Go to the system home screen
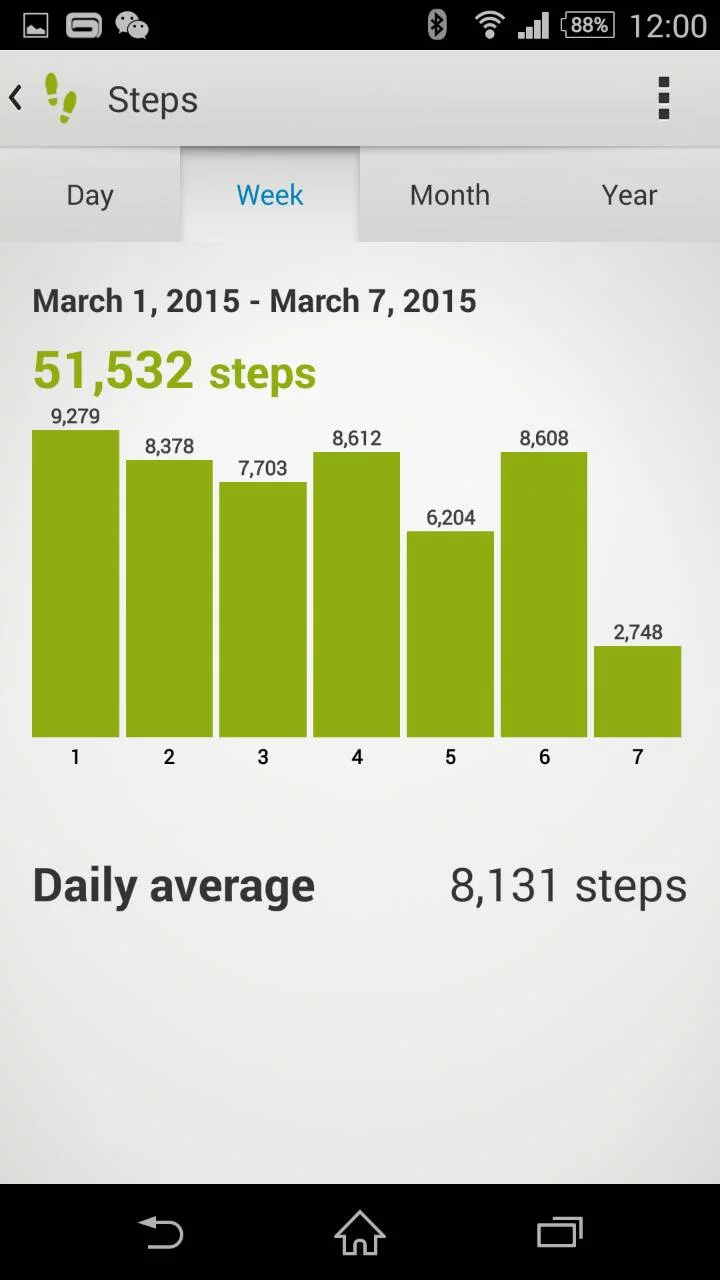The image size is (720, 1280). [360, 1232]
